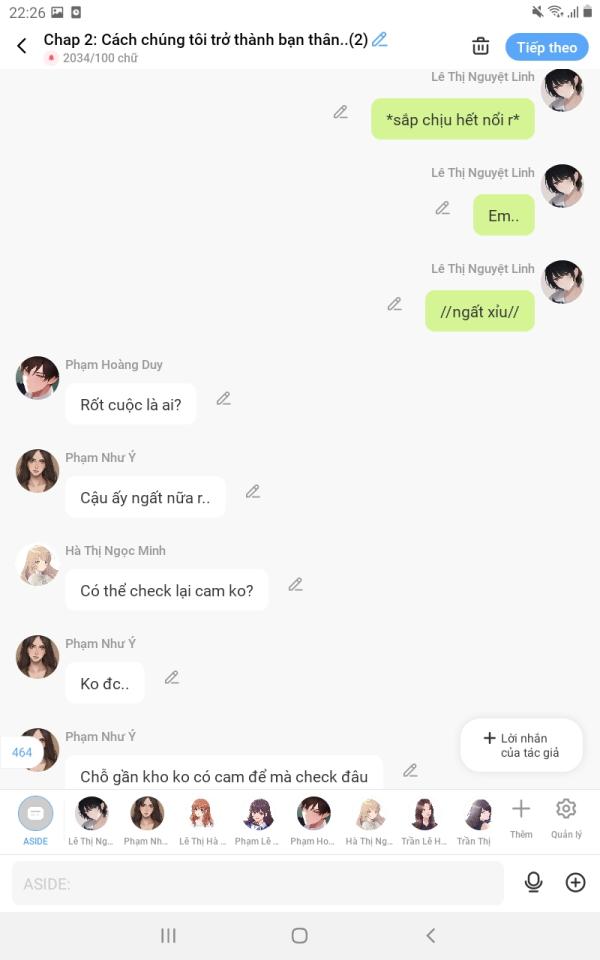Image resolution: width=600 pixels, height=960 pixels.
Task: Choose character Phạm Ho.. in character bar
Action: point(313,821)
